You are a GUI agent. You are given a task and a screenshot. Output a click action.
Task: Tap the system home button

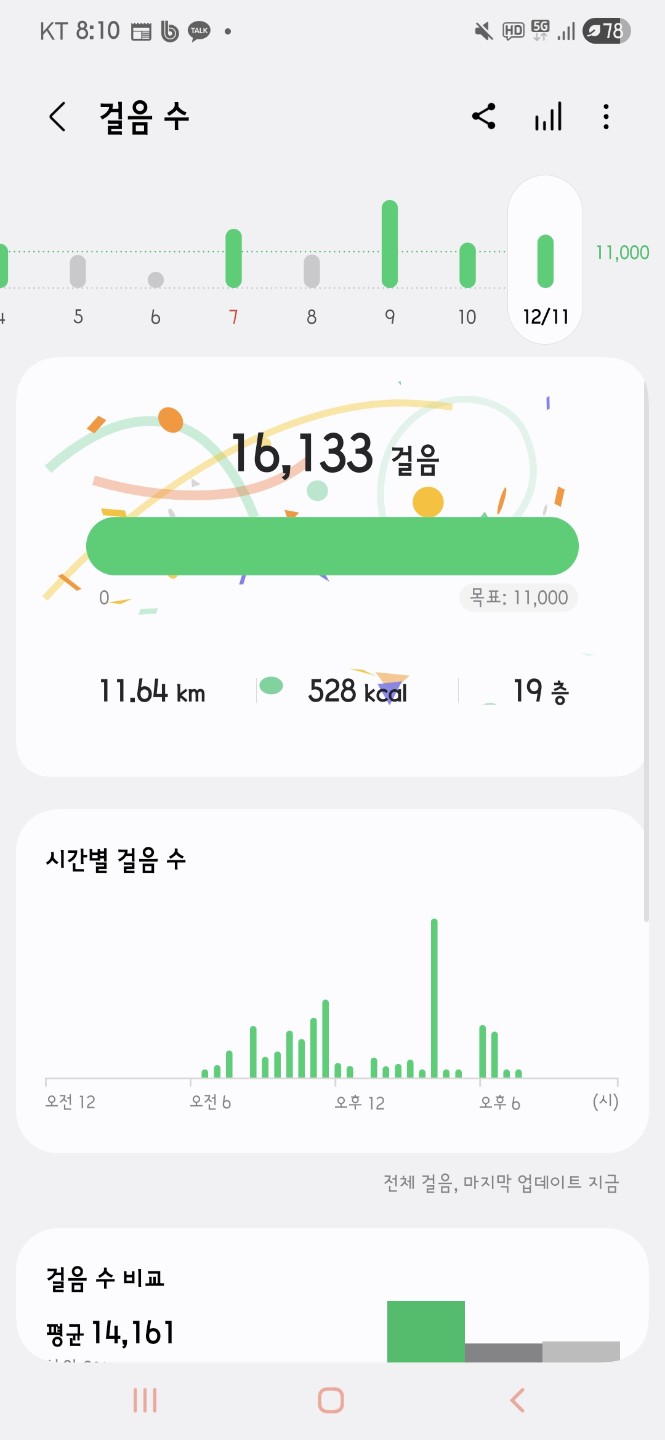click(331, 1400)
